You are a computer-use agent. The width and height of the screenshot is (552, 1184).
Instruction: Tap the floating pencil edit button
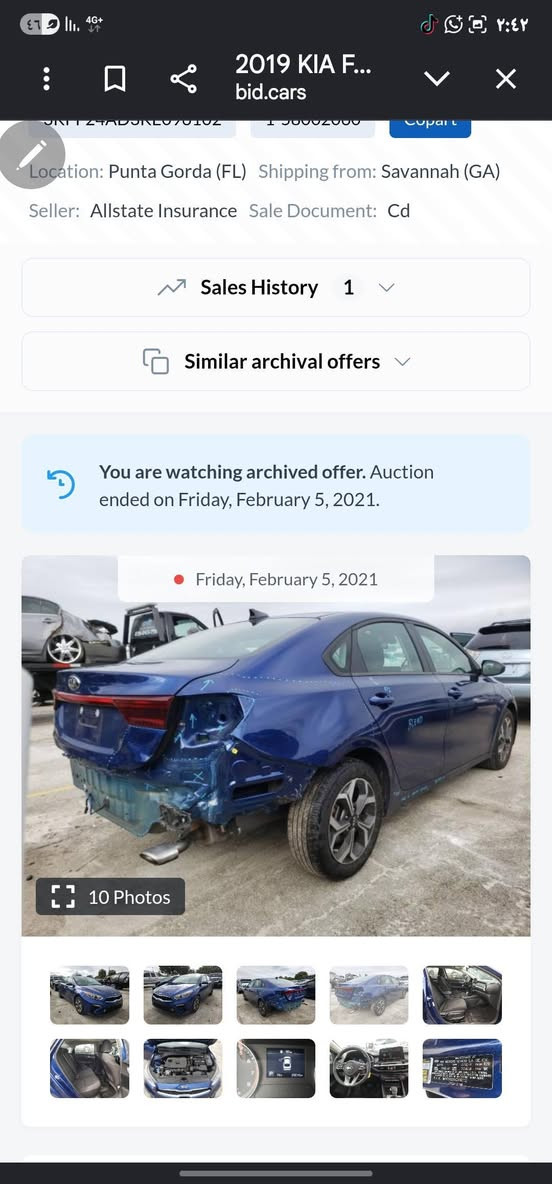[x=32, y=155]
